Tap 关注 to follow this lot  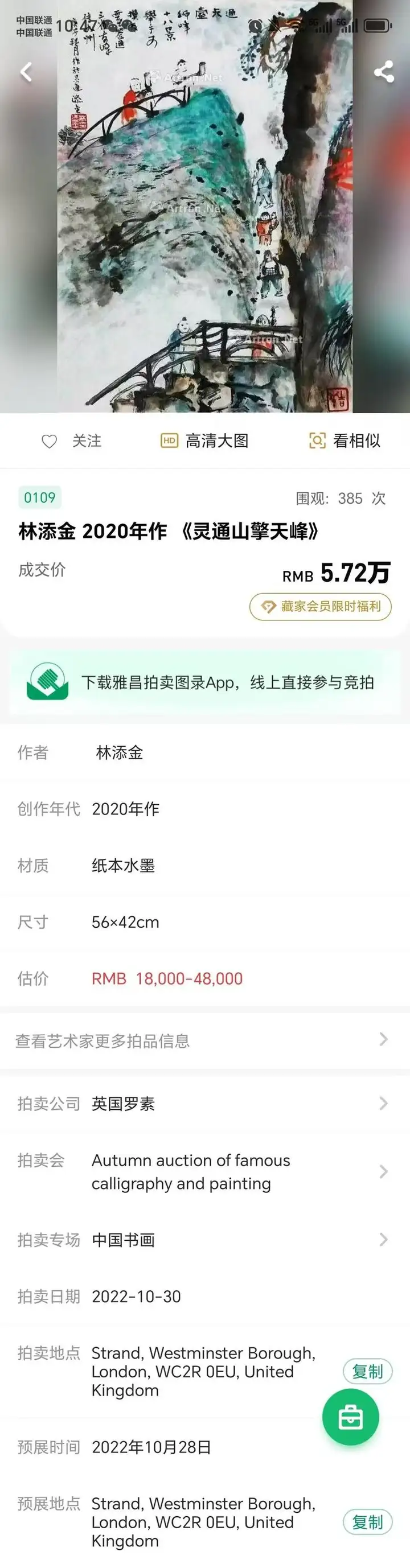[72, 441]
